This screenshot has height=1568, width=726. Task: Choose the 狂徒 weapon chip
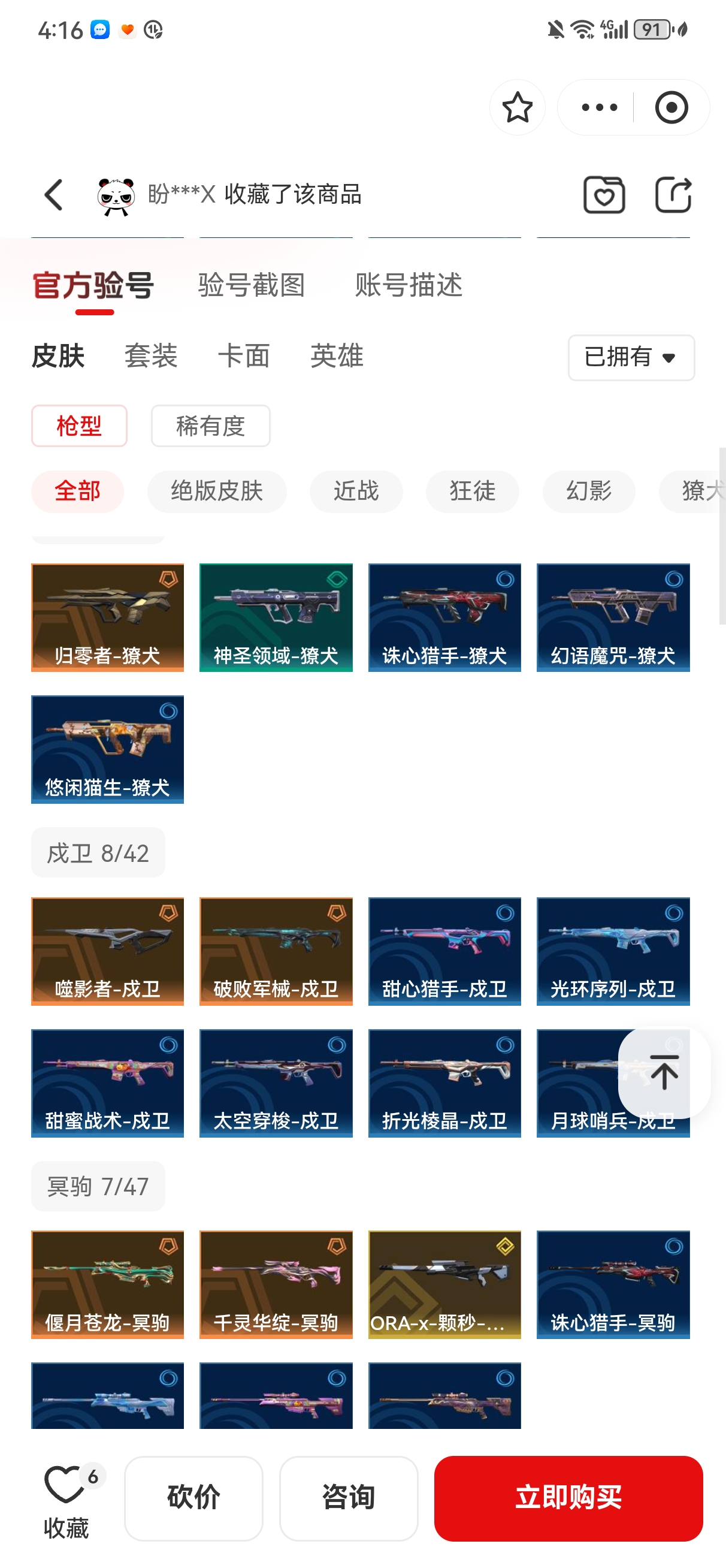[x=472, y=491]
